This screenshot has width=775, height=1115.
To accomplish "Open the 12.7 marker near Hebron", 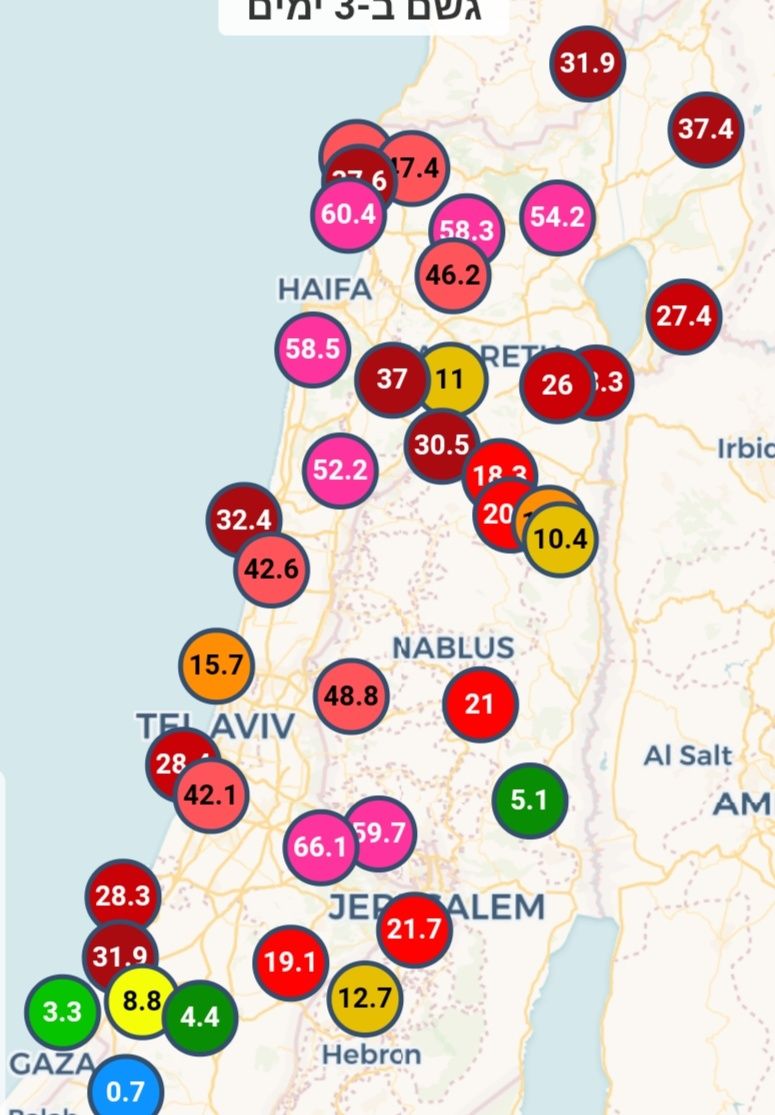I will click(x=364, y=998).
